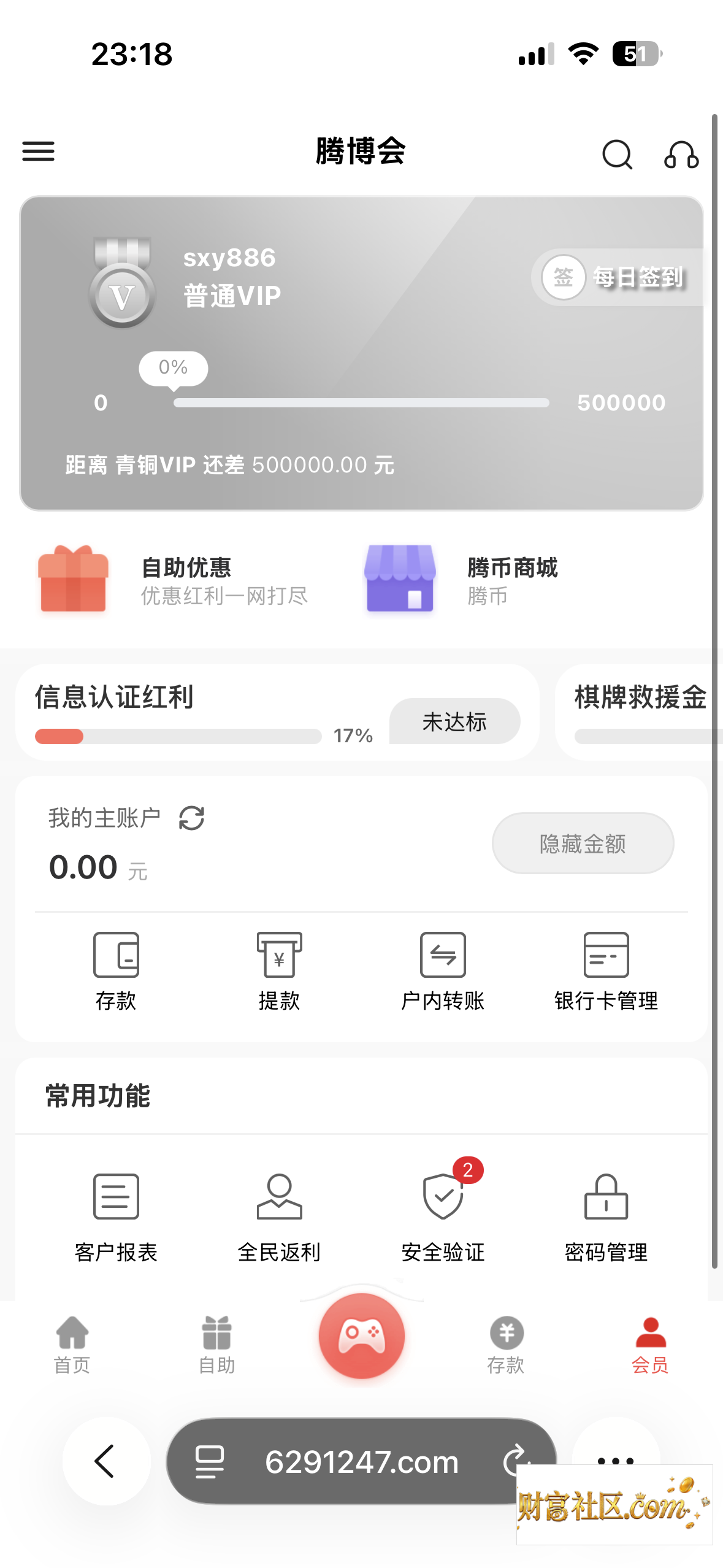This screenshot has width=723, height=1568.
Task: Open the hamburger drawer menu
Action: tap(38, 152)
